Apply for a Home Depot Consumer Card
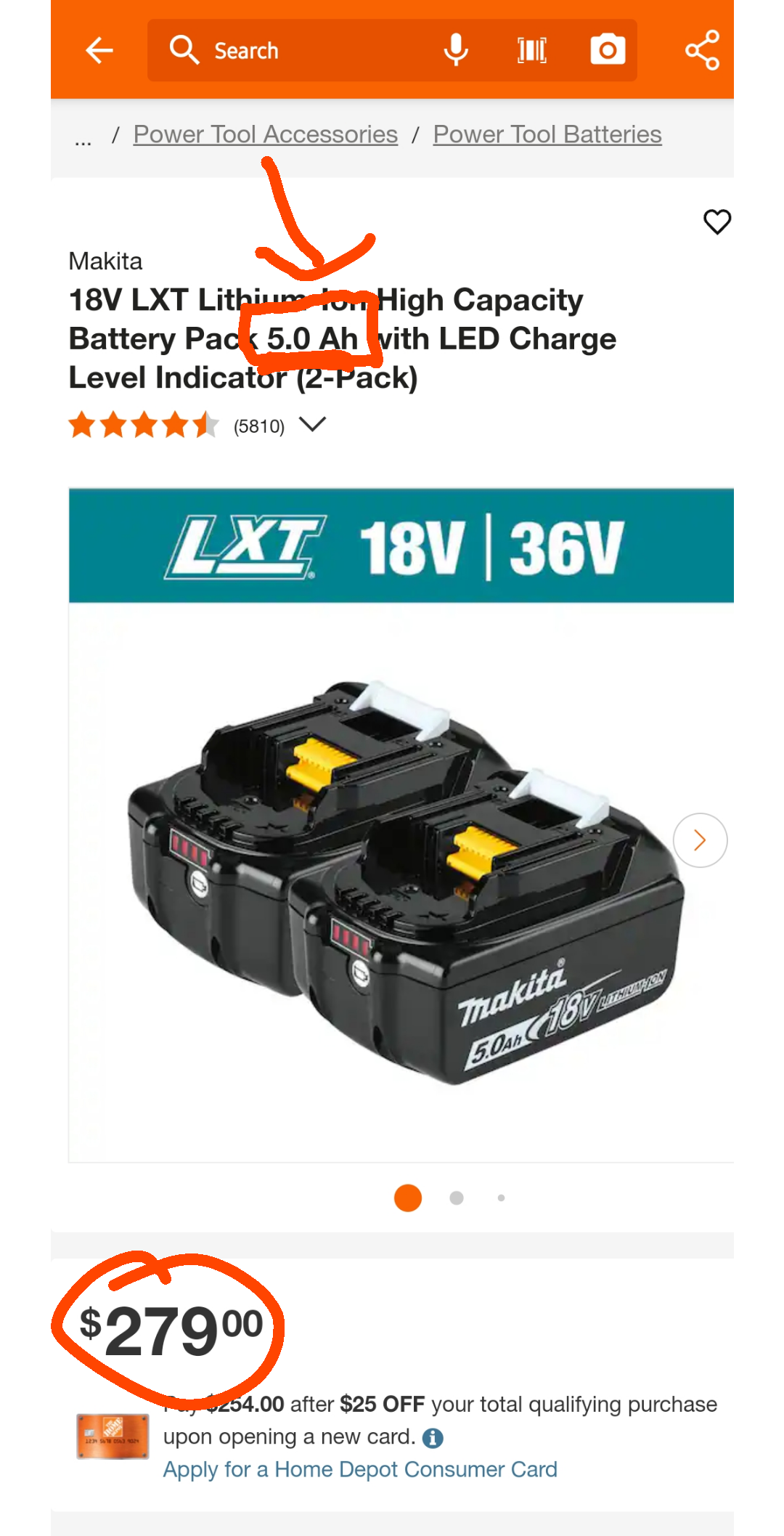The height and width of the screenshot is (1536, 784). [360, 1469]
